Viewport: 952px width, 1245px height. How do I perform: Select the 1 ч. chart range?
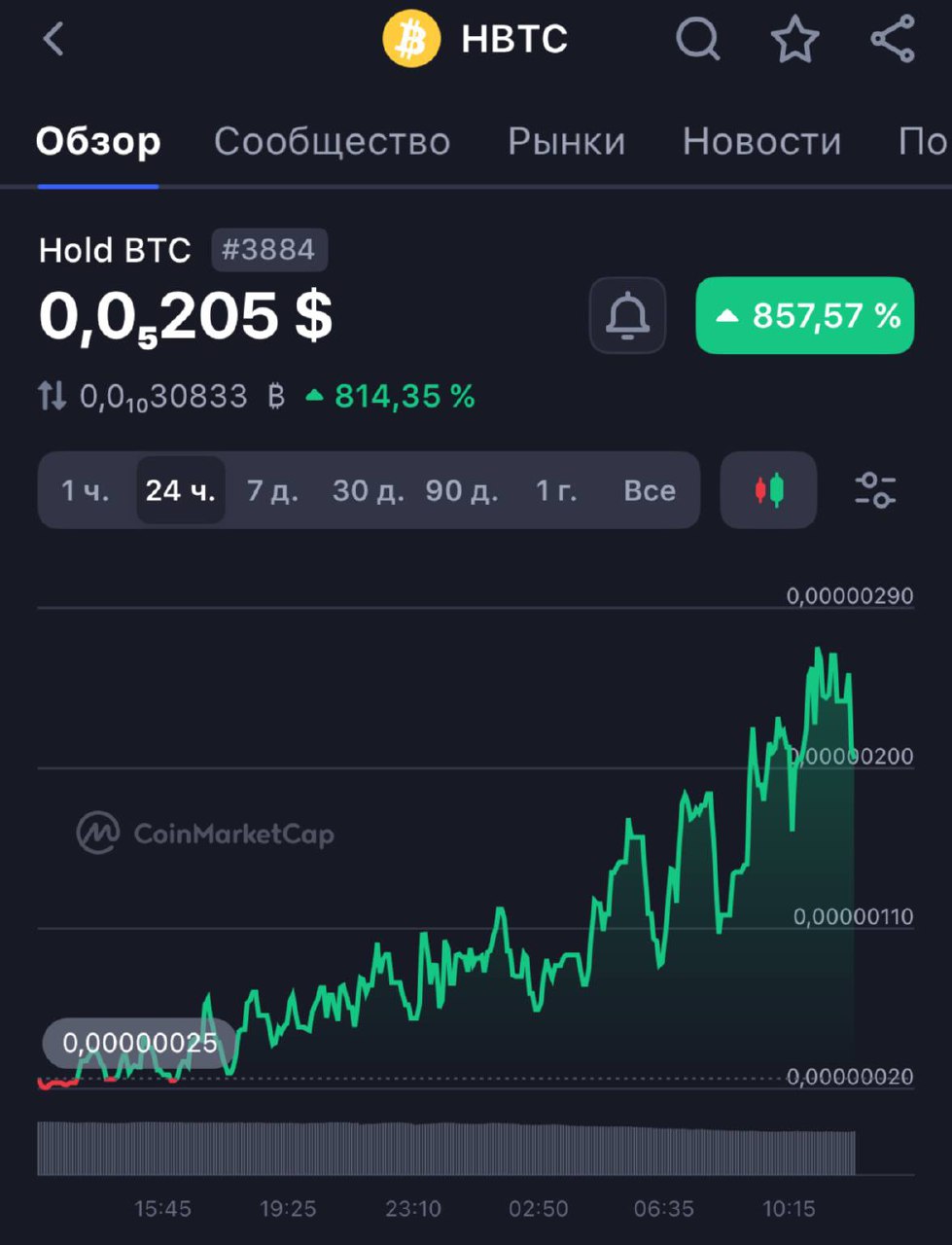[86, 490]
